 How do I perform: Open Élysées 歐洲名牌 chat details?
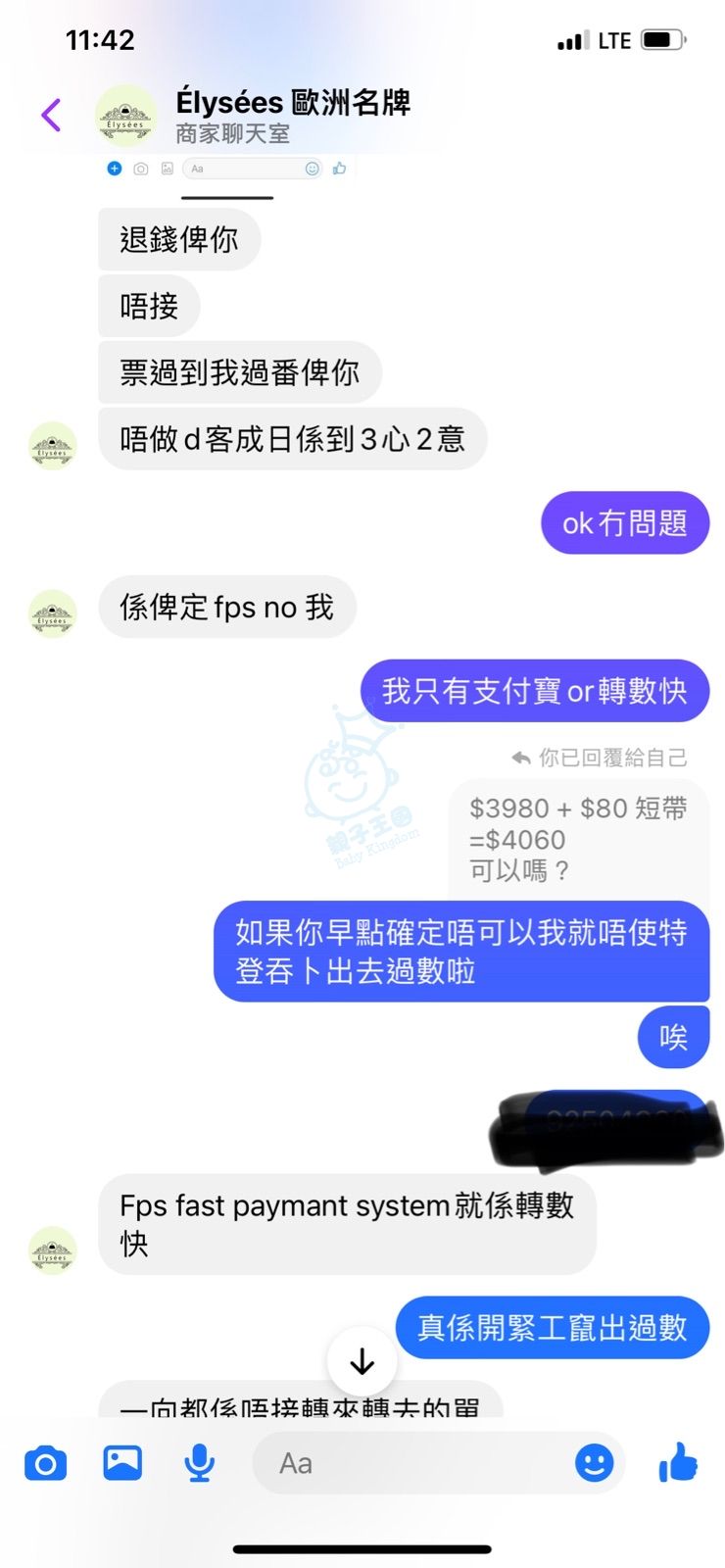292,115
